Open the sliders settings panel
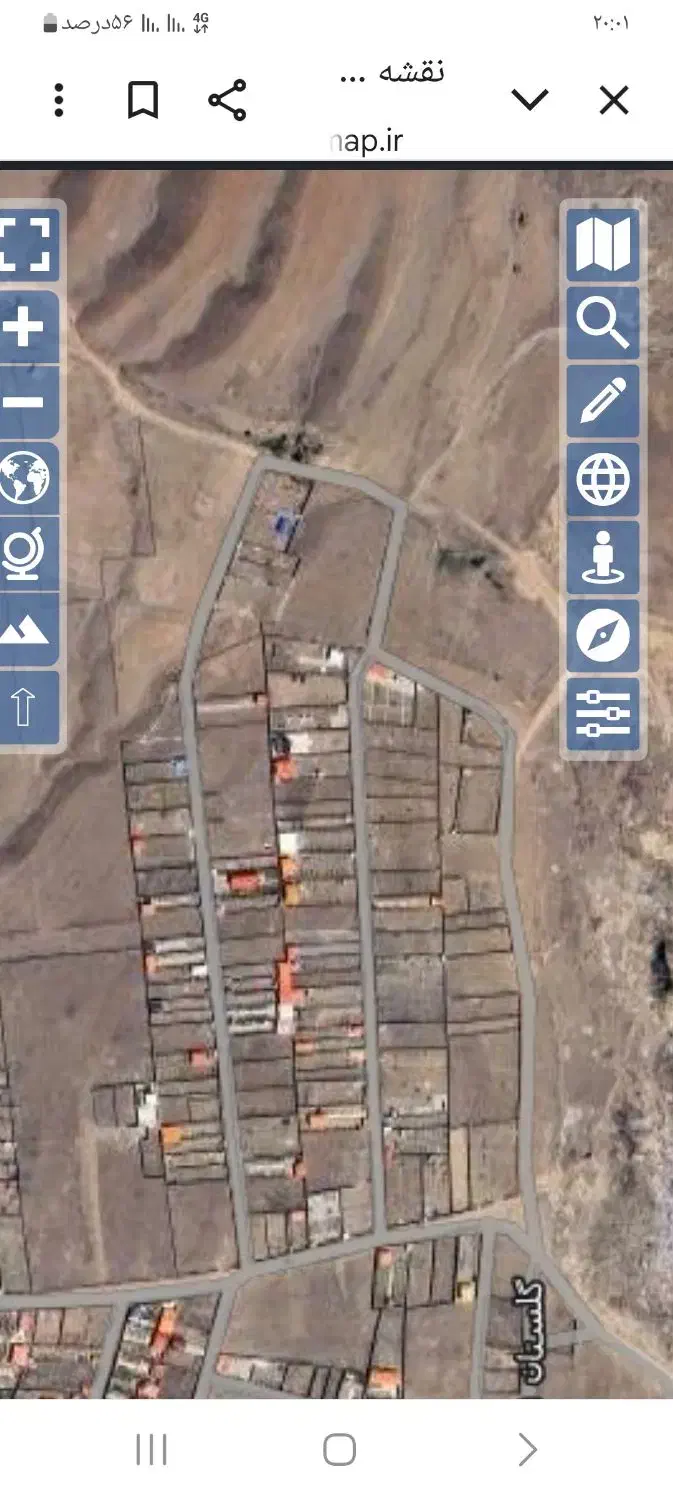 [603, 713]
